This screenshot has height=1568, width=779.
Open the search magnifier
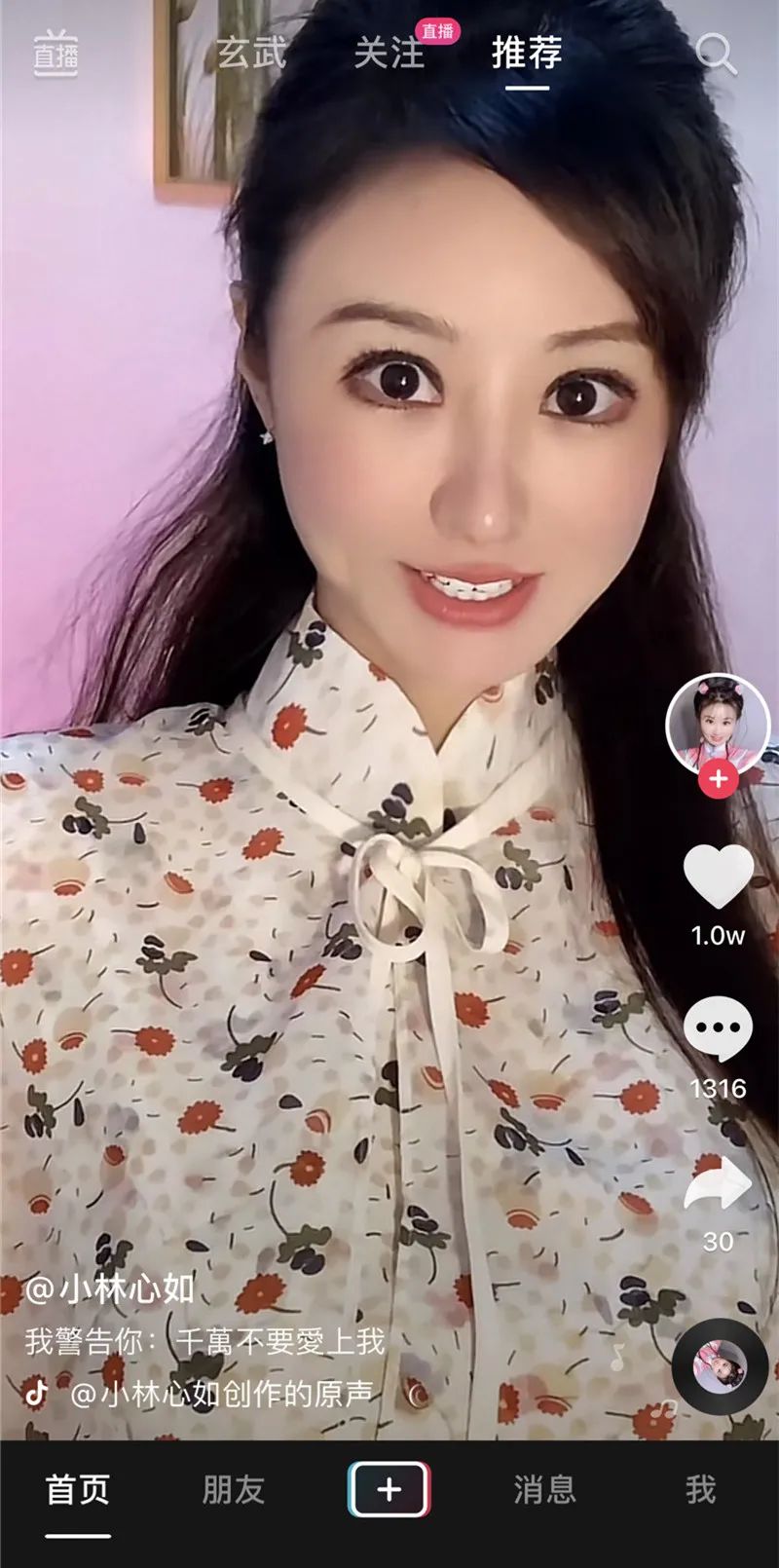pyautogui.click(x=716, y=54)
